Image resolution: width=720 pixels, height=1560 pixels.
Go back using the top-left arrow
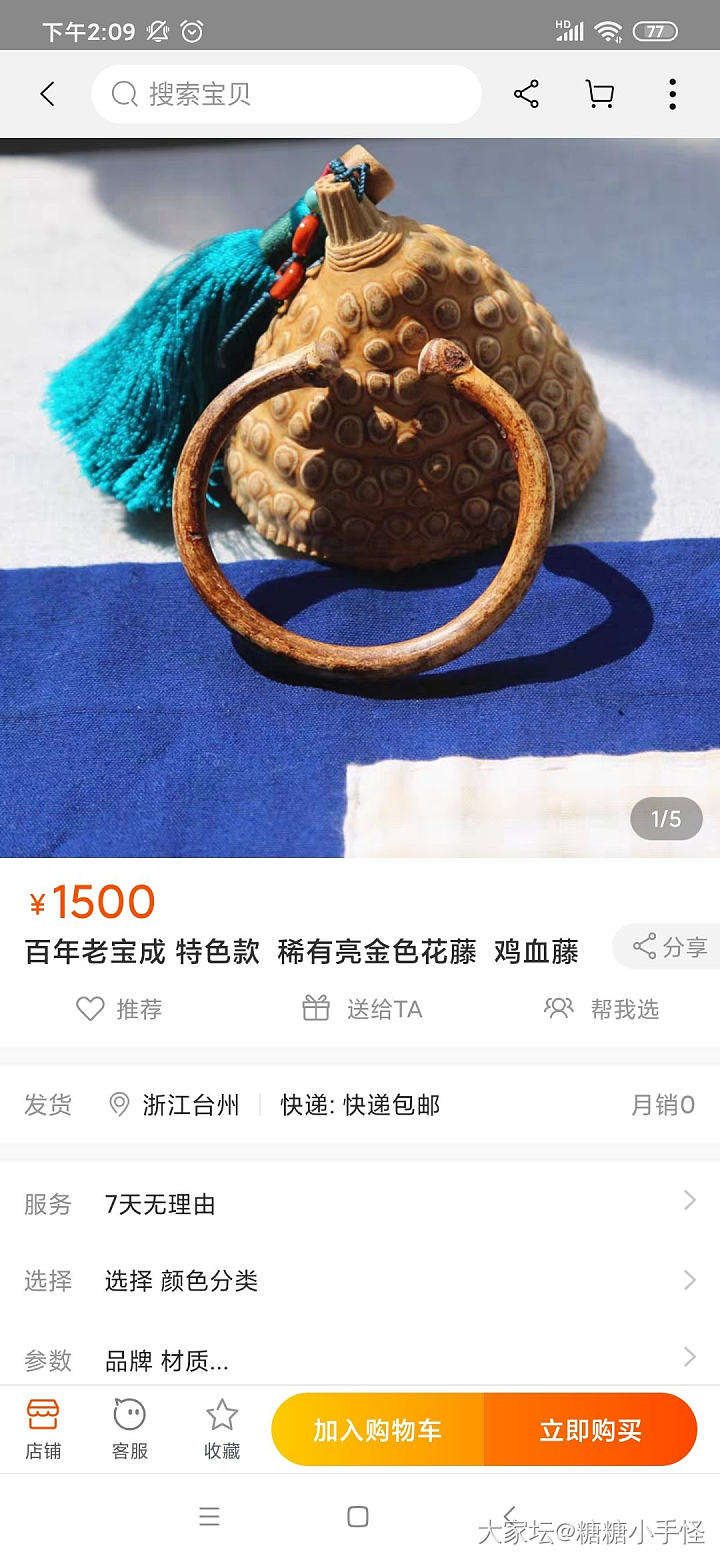click(47, 94)
